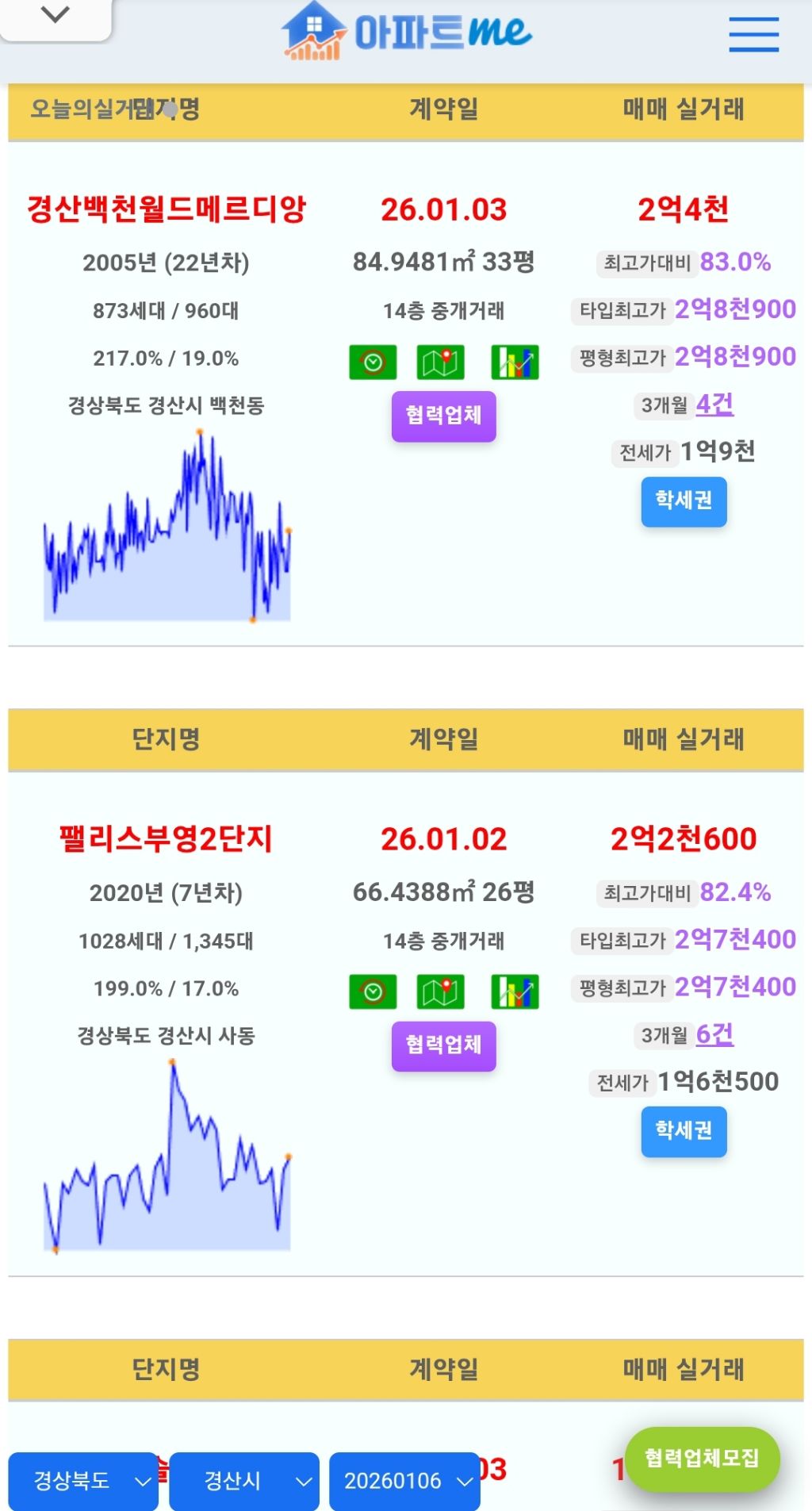This screenshot has width=812, height=1511.
Task: Tap 협력업체 button under 경산백천월드메르디앙
Action: click(444, 416)
